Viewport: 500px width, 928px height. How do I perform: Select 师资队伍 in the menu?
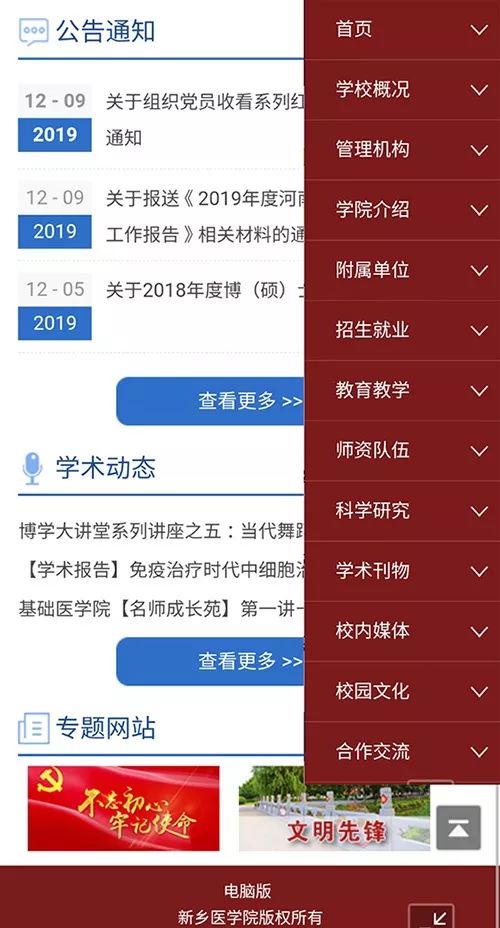point(402,451)
